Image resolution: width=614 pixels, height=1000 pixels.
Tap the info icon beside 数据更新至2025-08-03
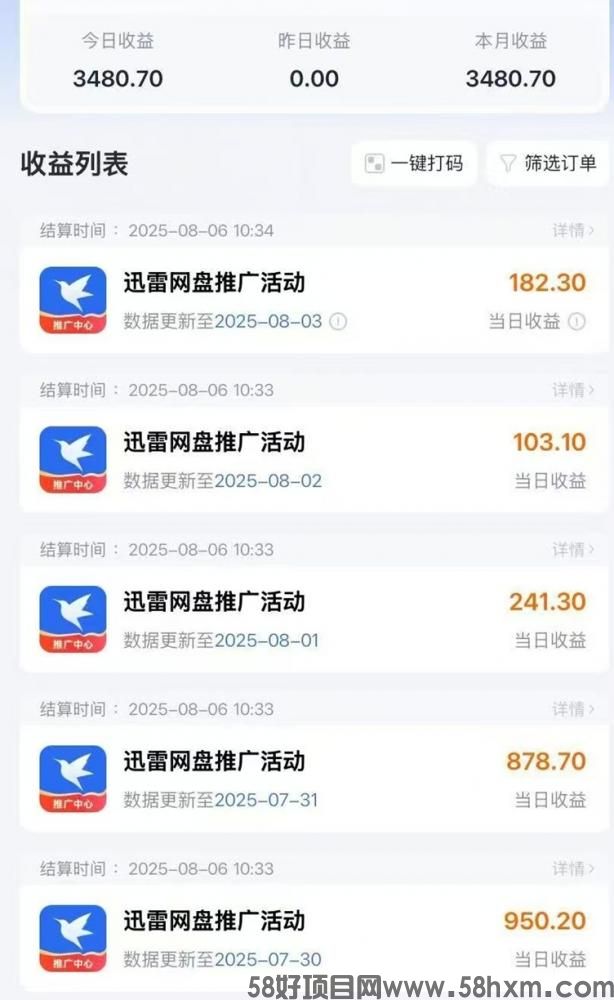click(338, 322)
